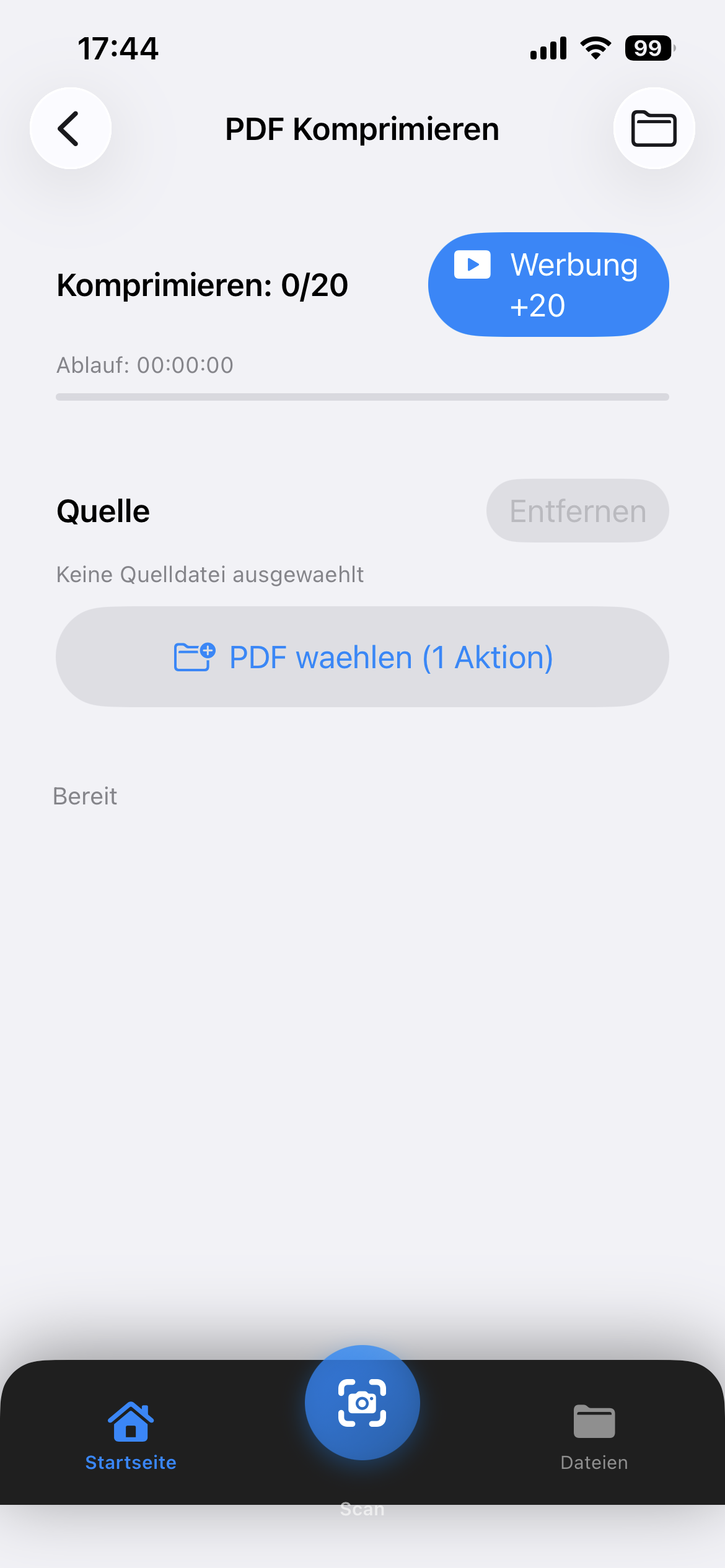Screen dimensions: 725x1568
Task: Open the Scan camera tool
Action: click(362, 1403)
